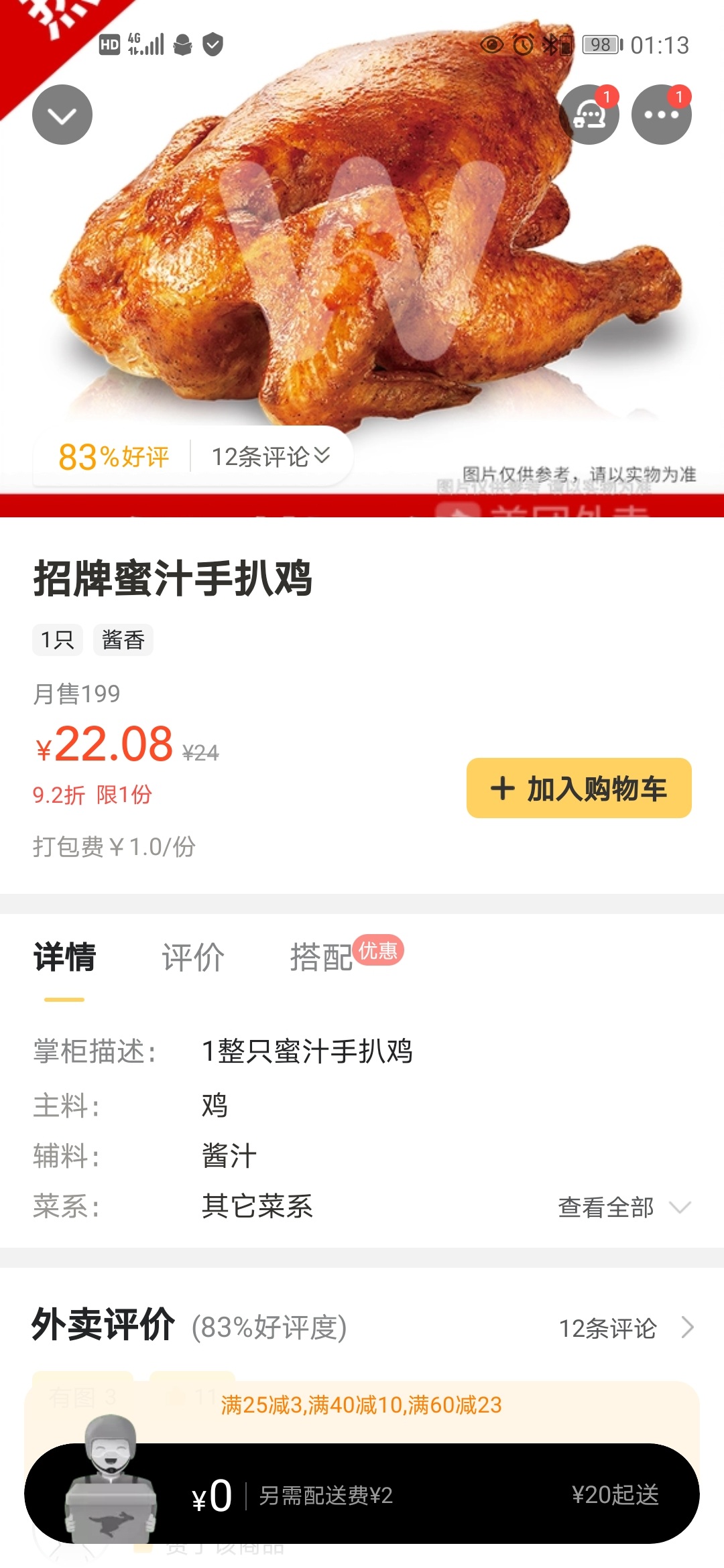Open all 12条评论 in 外卖评价 section
The width and height of the screenshot is (724, 1568).
pyautogui.click(x=625, y=1328)
